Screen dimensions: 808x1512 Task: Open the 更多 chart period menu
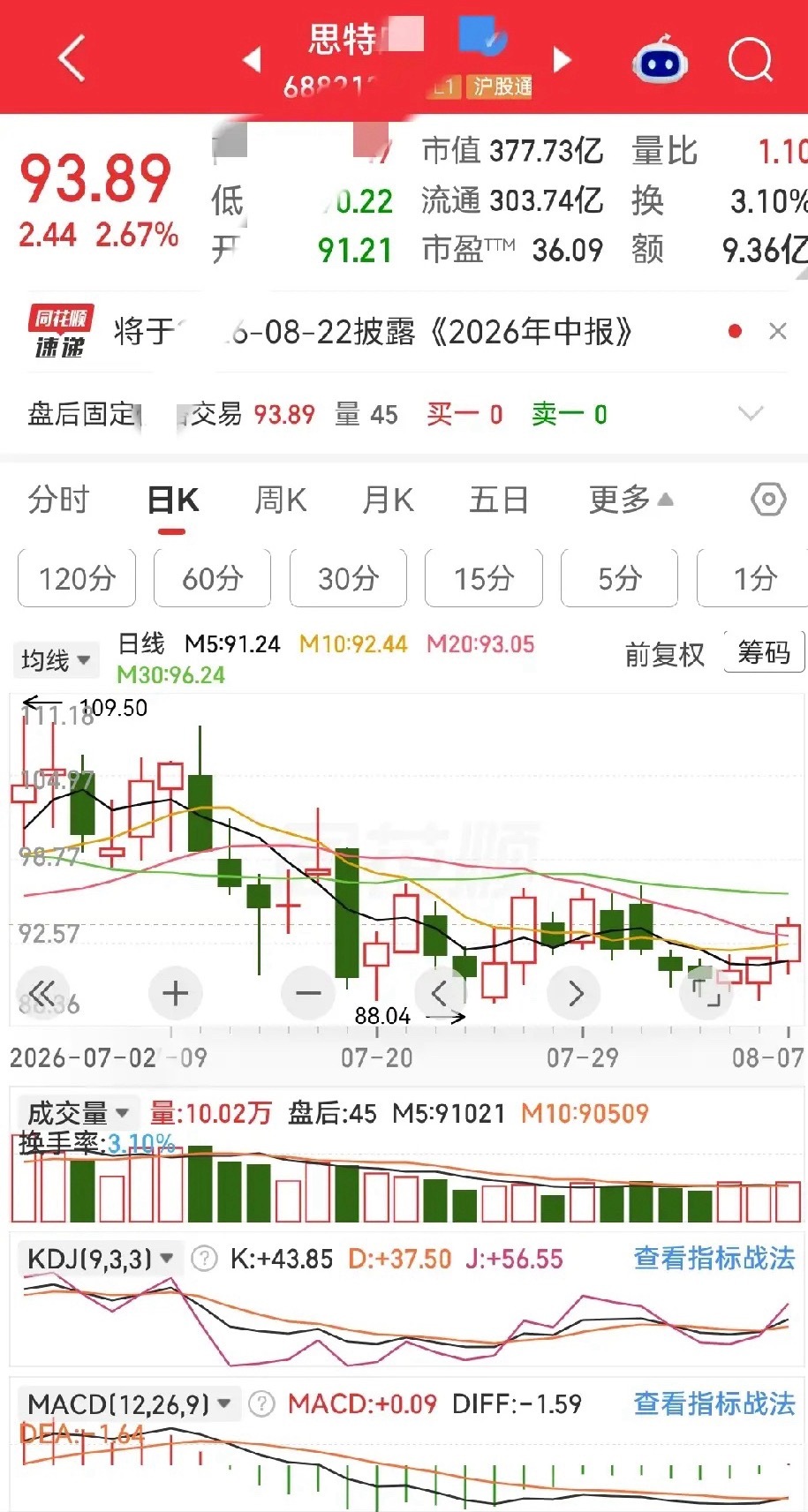[631, 500]
